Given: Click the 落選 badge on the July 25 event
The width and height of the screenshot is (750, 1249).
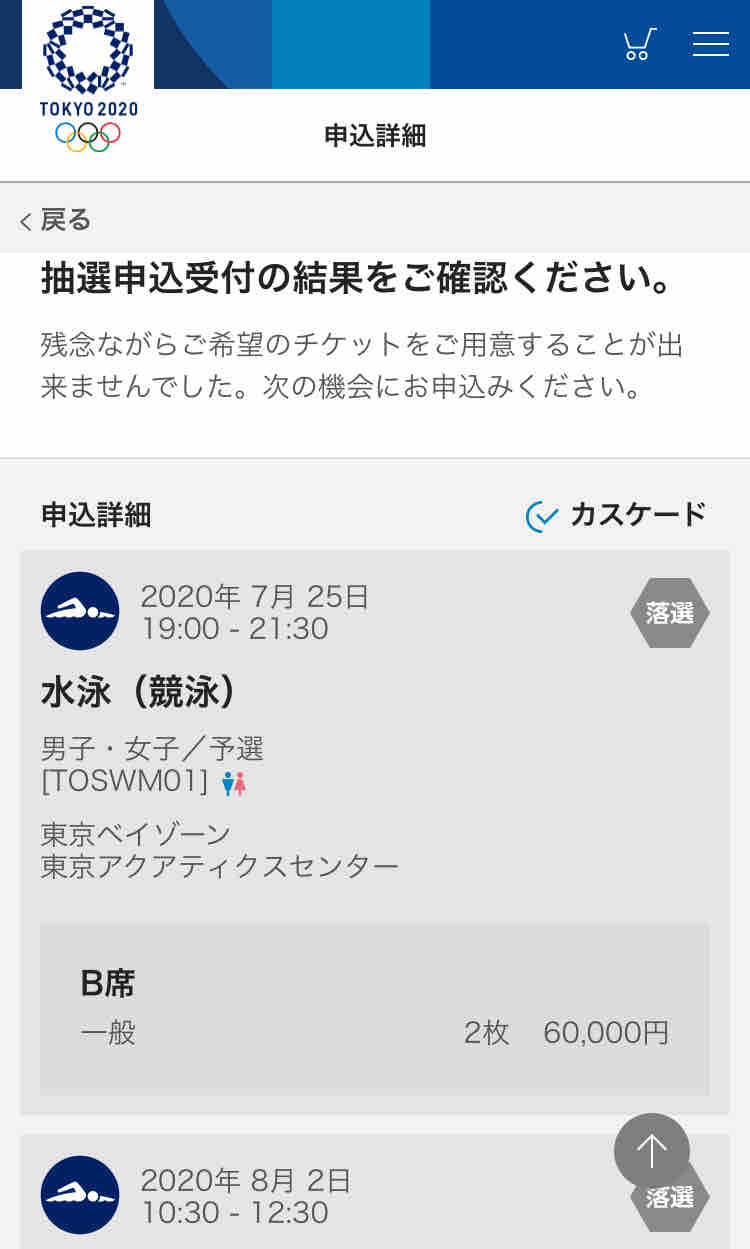Looking at the screenshot, I should [670, 614].
